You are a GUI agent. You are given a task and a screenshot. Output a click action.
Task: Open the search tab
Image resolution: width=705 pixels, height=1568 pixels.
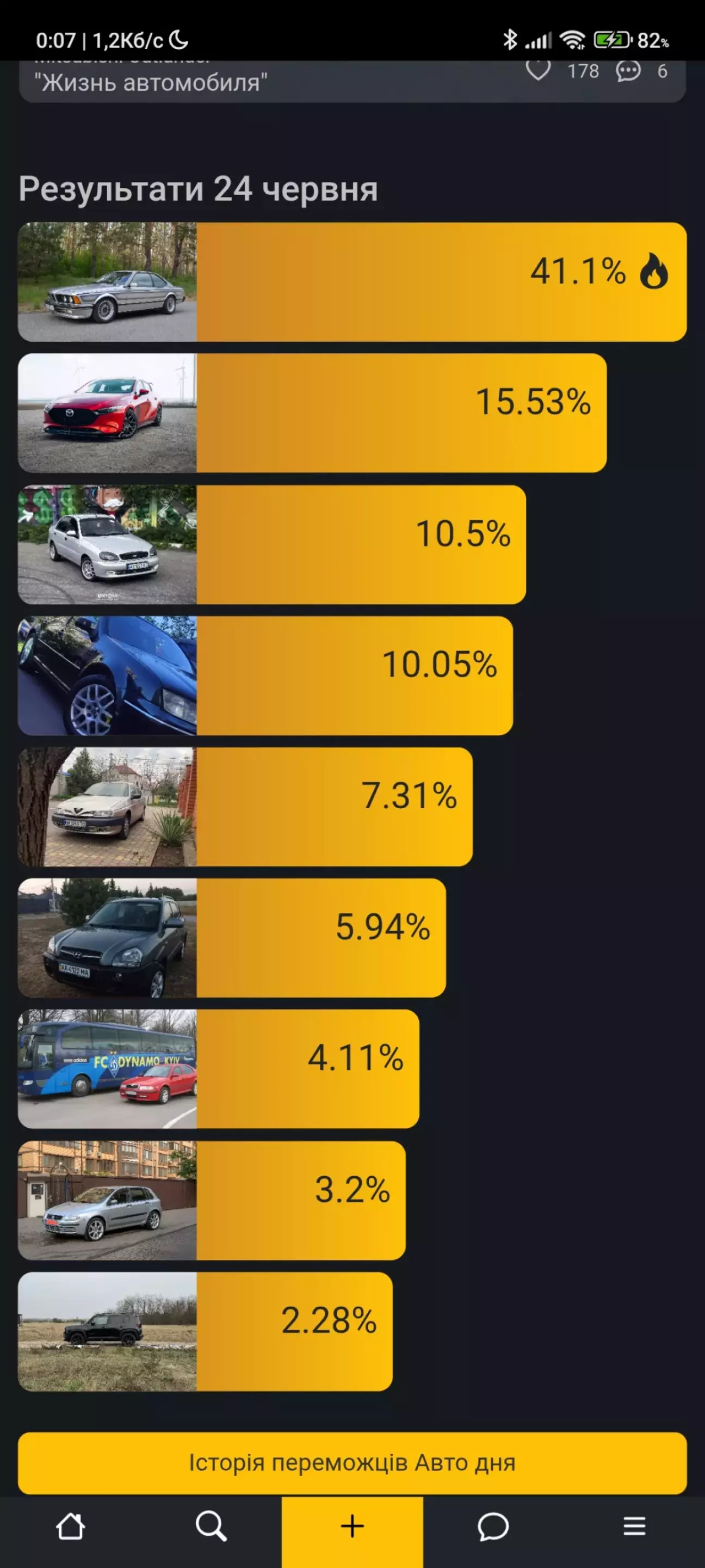(x=211, y=1527)
